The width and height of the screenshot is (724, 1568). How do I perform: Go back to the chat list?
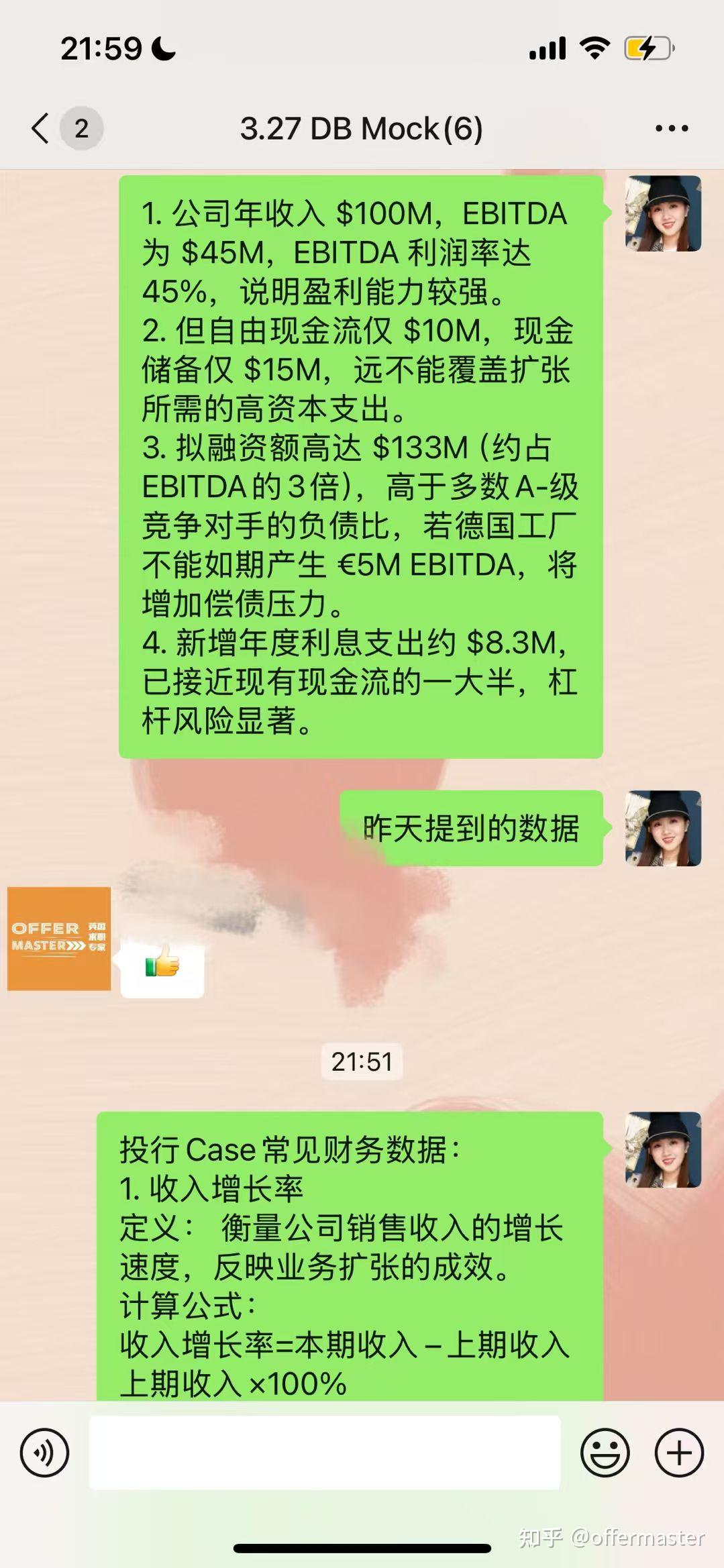(x=41, y=128)
